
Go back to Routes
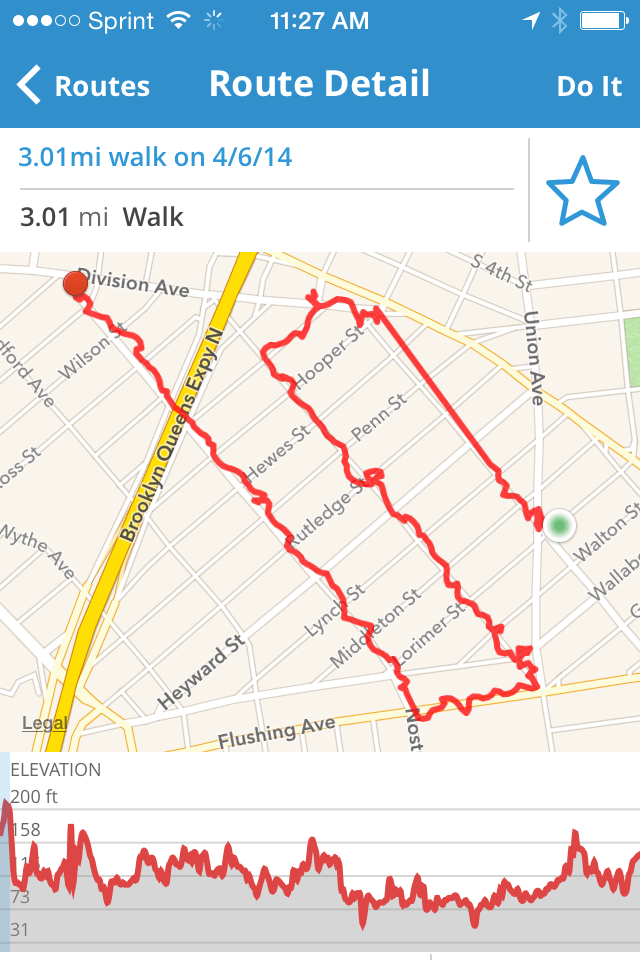coord(84,86)
